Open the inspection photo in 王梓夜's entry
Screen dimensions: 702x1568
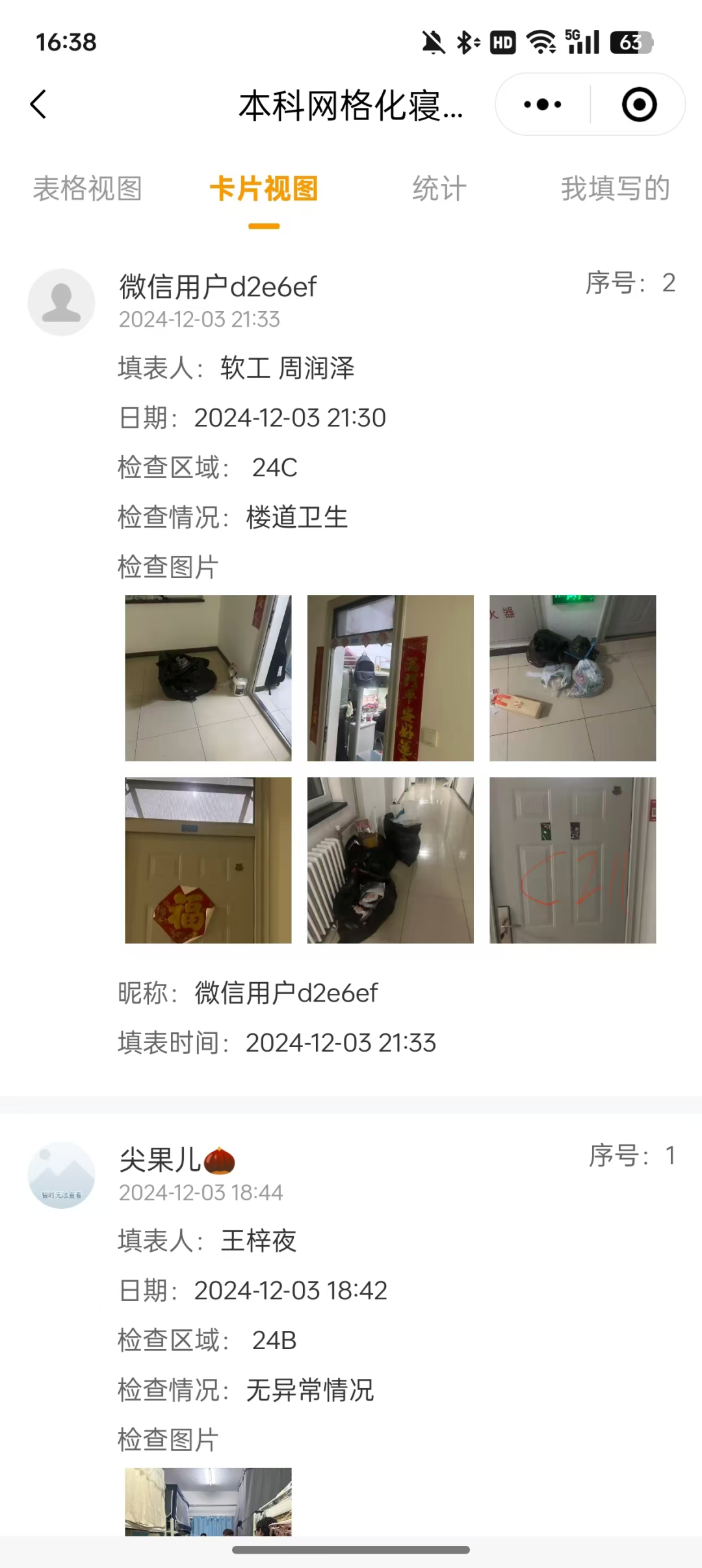pos(208,1501)
